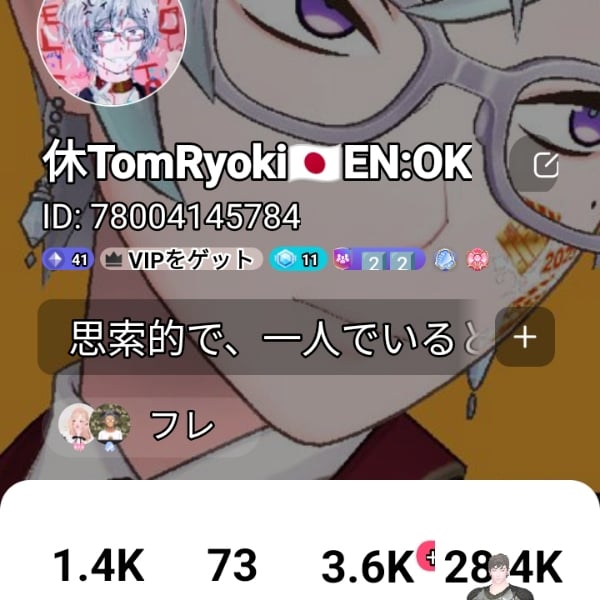Open the フレ friends chip

pyautogui.click(x=140, y=428)
